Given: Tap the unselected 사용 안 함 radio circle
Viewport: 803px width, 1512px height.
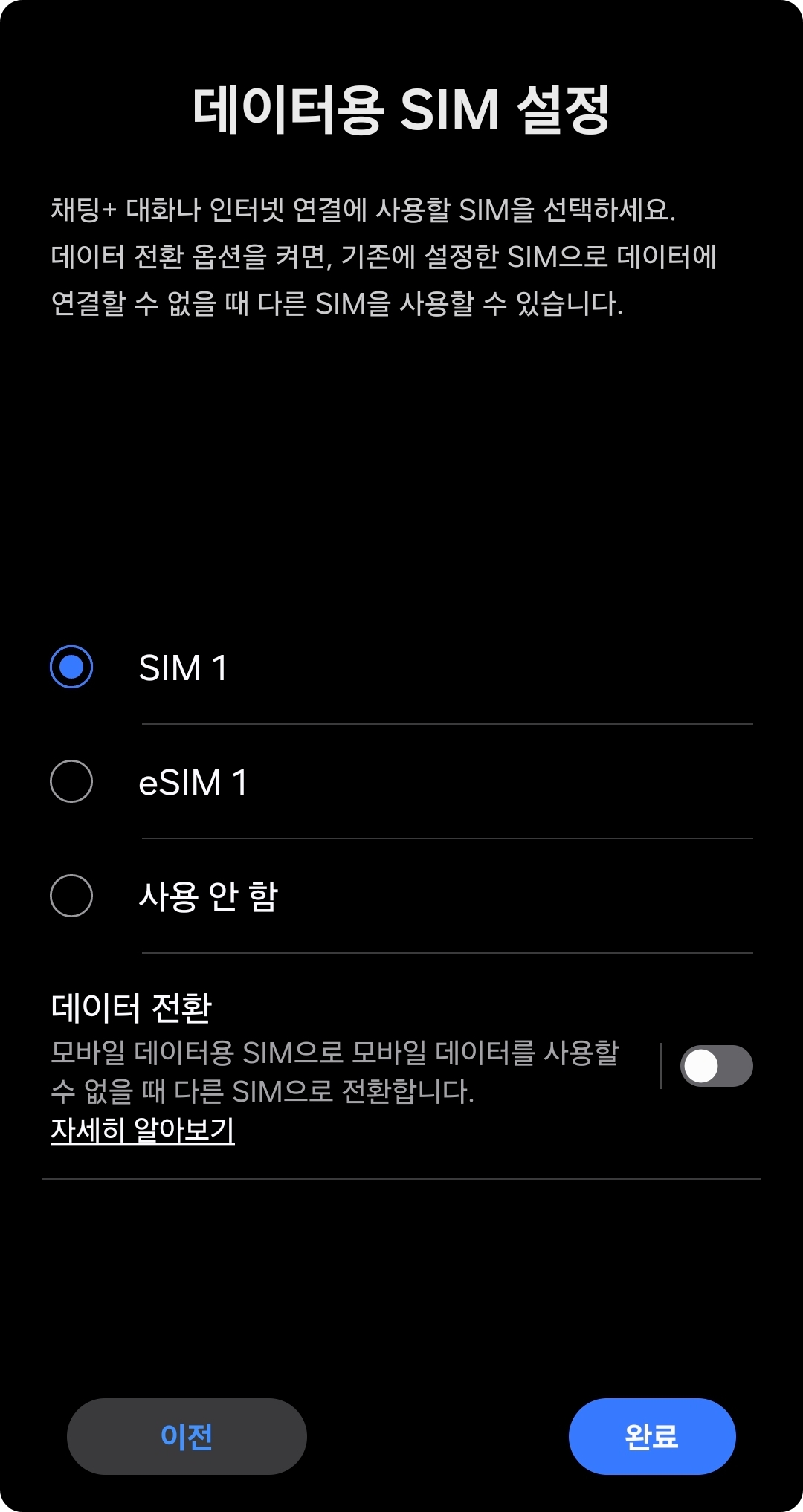Looking at the screenshot, I should 71,897.
